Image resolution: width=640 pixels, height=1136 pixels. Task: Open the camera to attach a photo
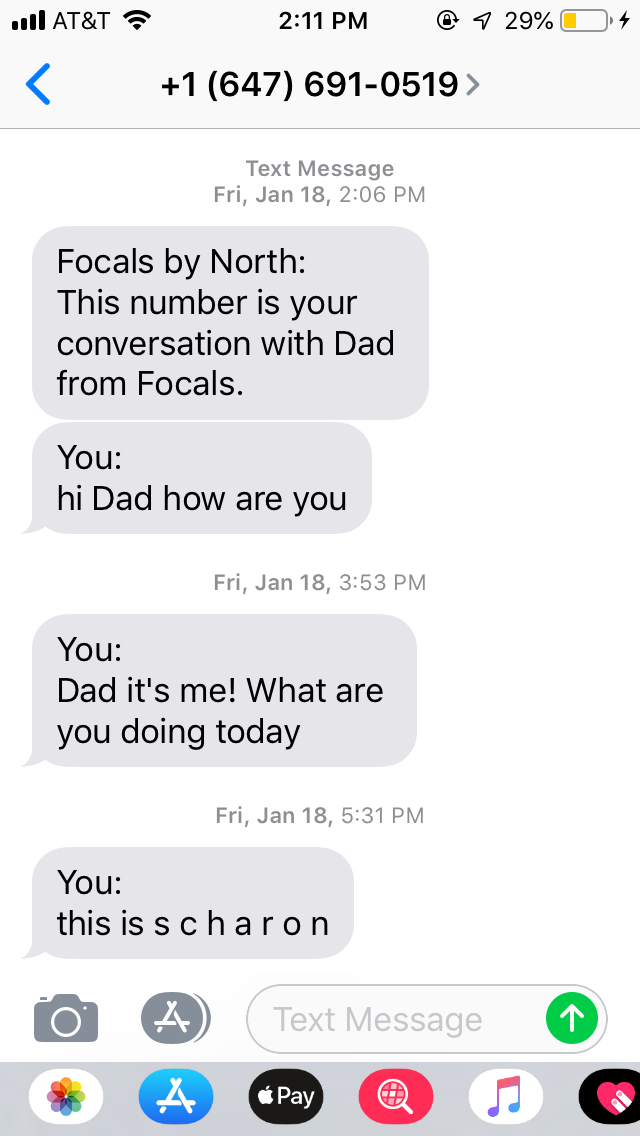pos(66,1018)
